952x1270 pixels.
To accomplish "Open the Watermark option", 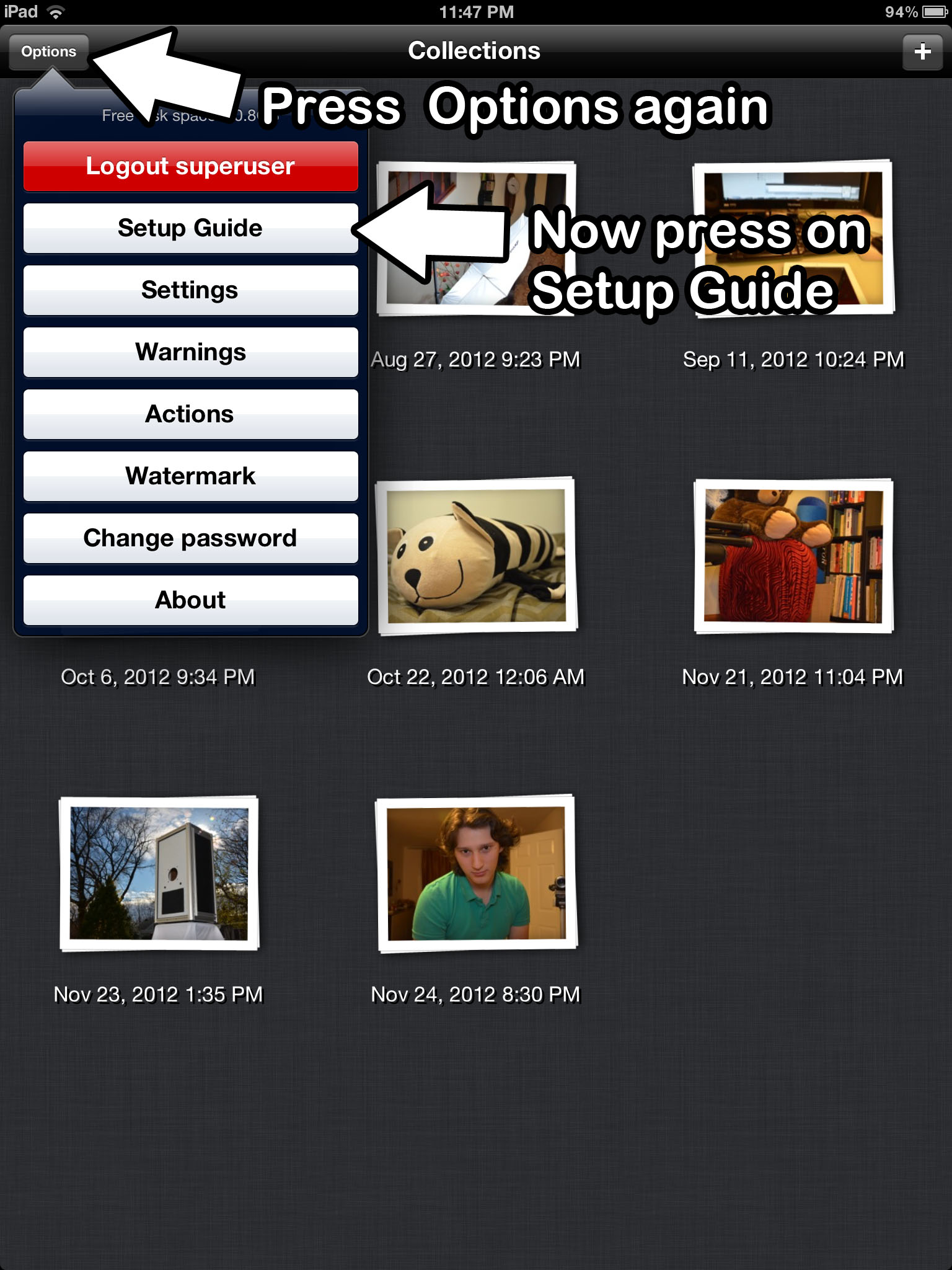I will point(190,476).
